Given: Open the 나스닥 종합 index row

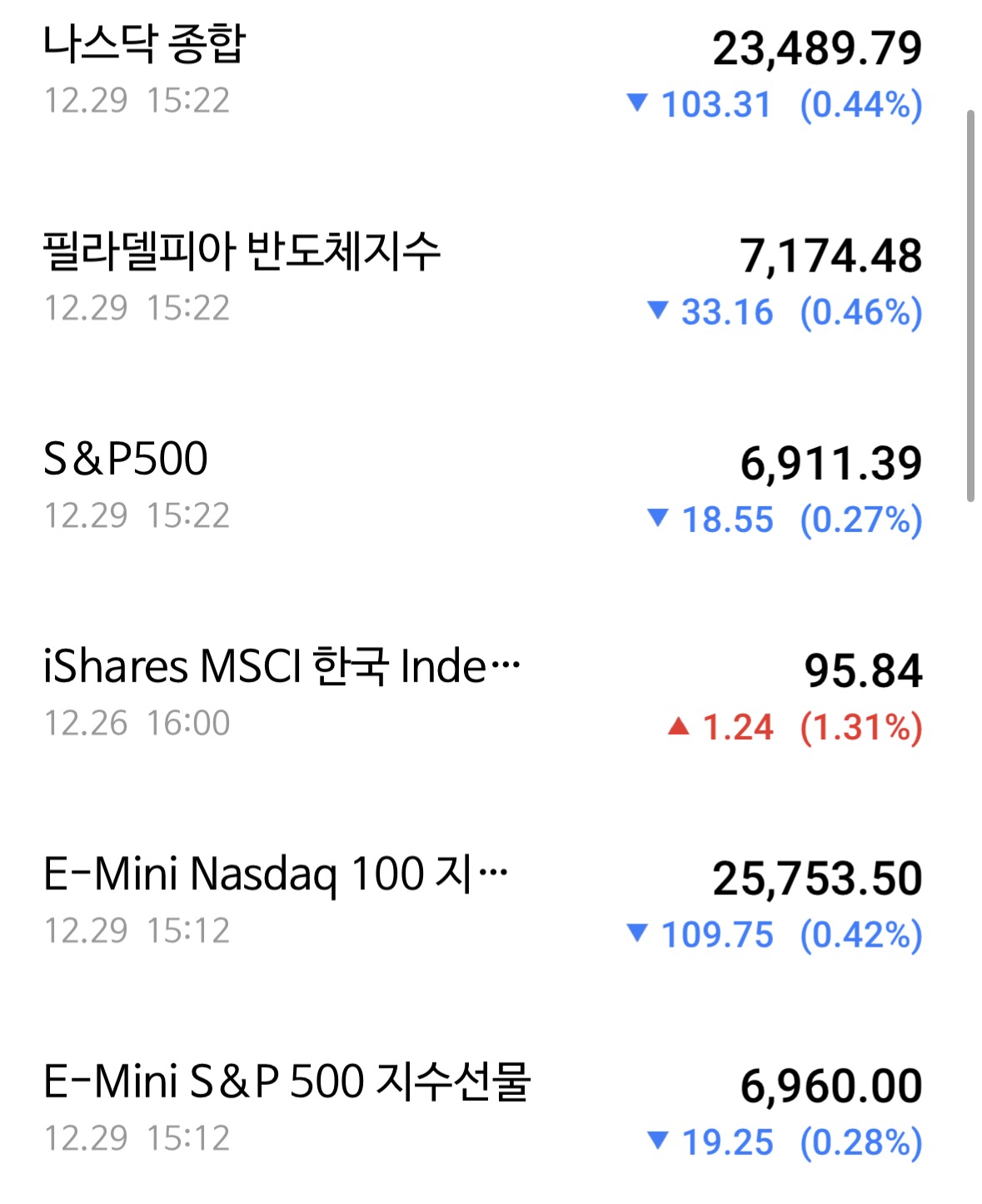Looking at the screenshot, I should click(x=143, y=45).
